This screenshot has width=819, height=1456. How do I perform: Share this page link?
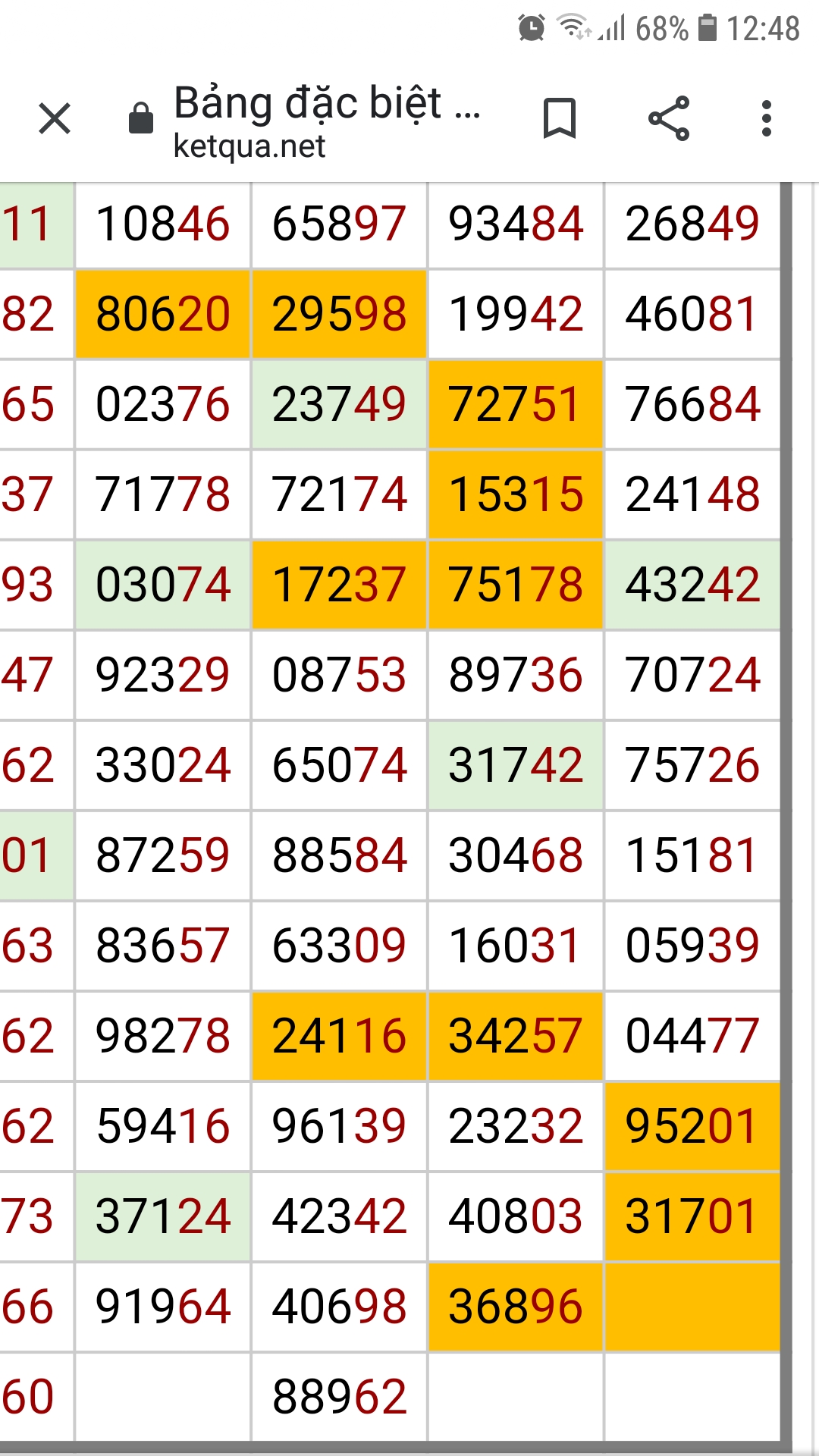(669, 119)
